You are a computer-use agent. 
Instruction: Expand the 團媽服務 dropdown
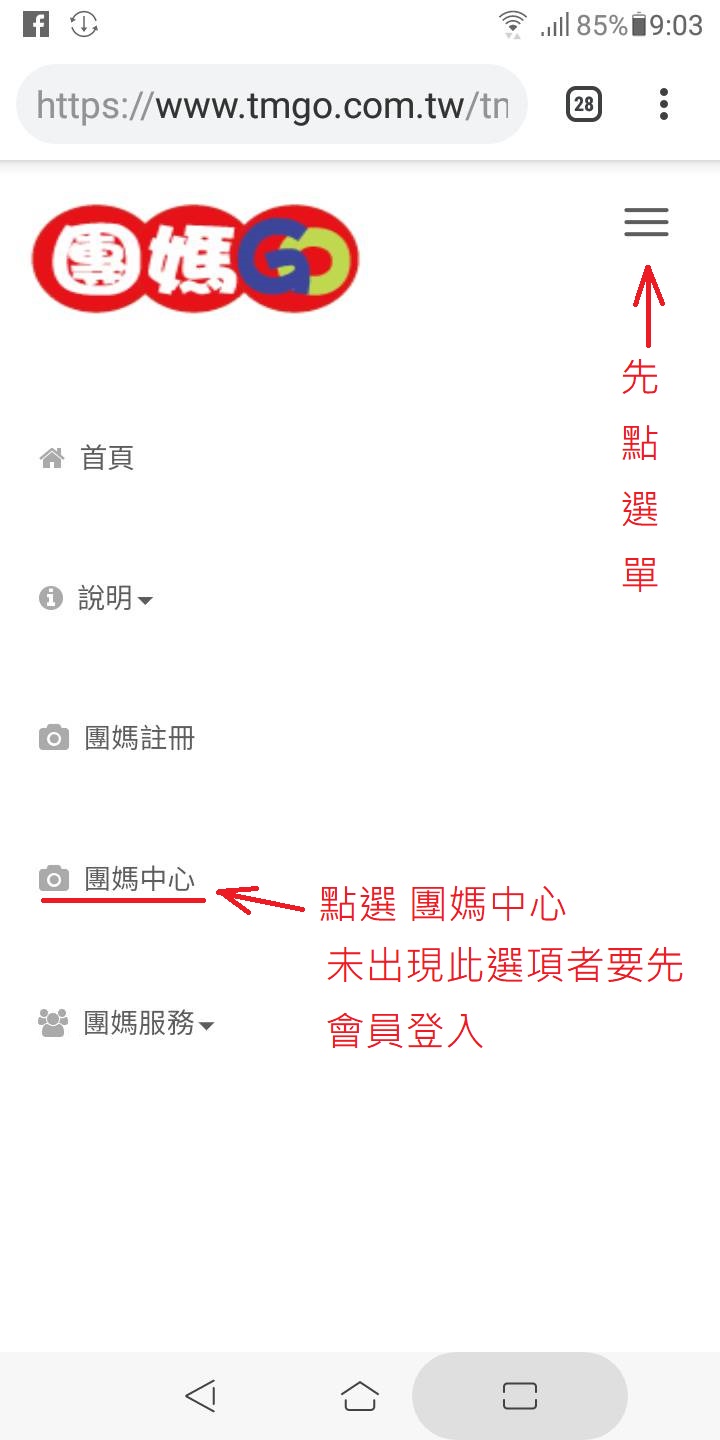[146, 1023]
